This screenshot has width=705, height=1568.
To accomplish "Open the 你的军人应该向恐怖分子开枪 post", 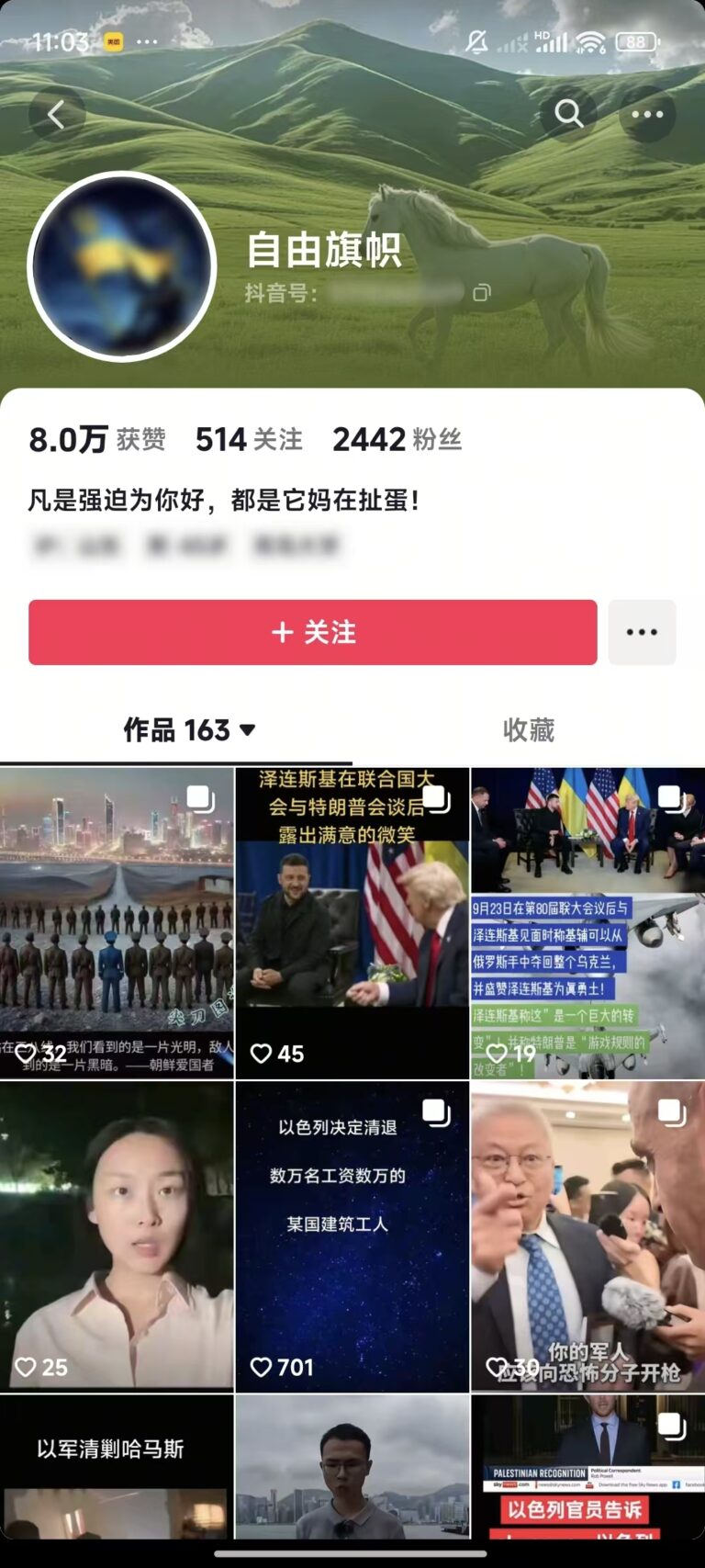I will click(x=587, y=1235).
